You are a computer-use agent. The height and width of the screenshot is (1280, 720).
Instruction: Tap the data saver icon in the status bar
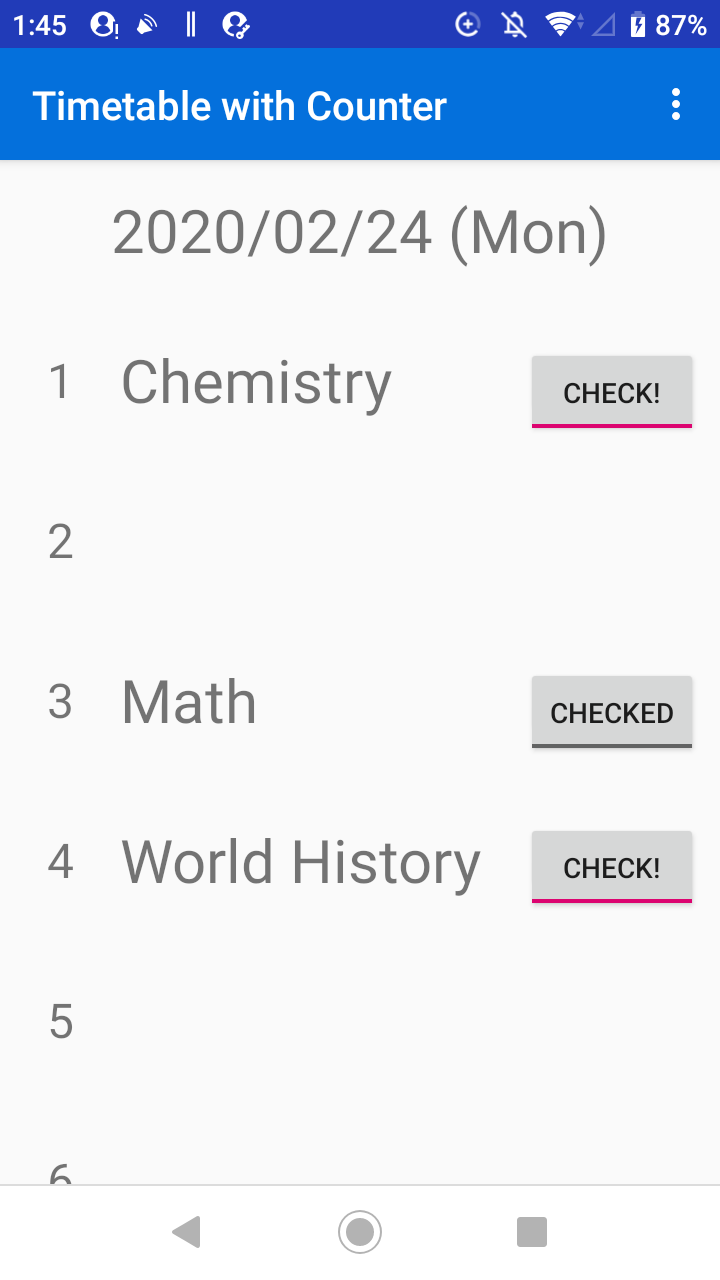pos(467,25)
